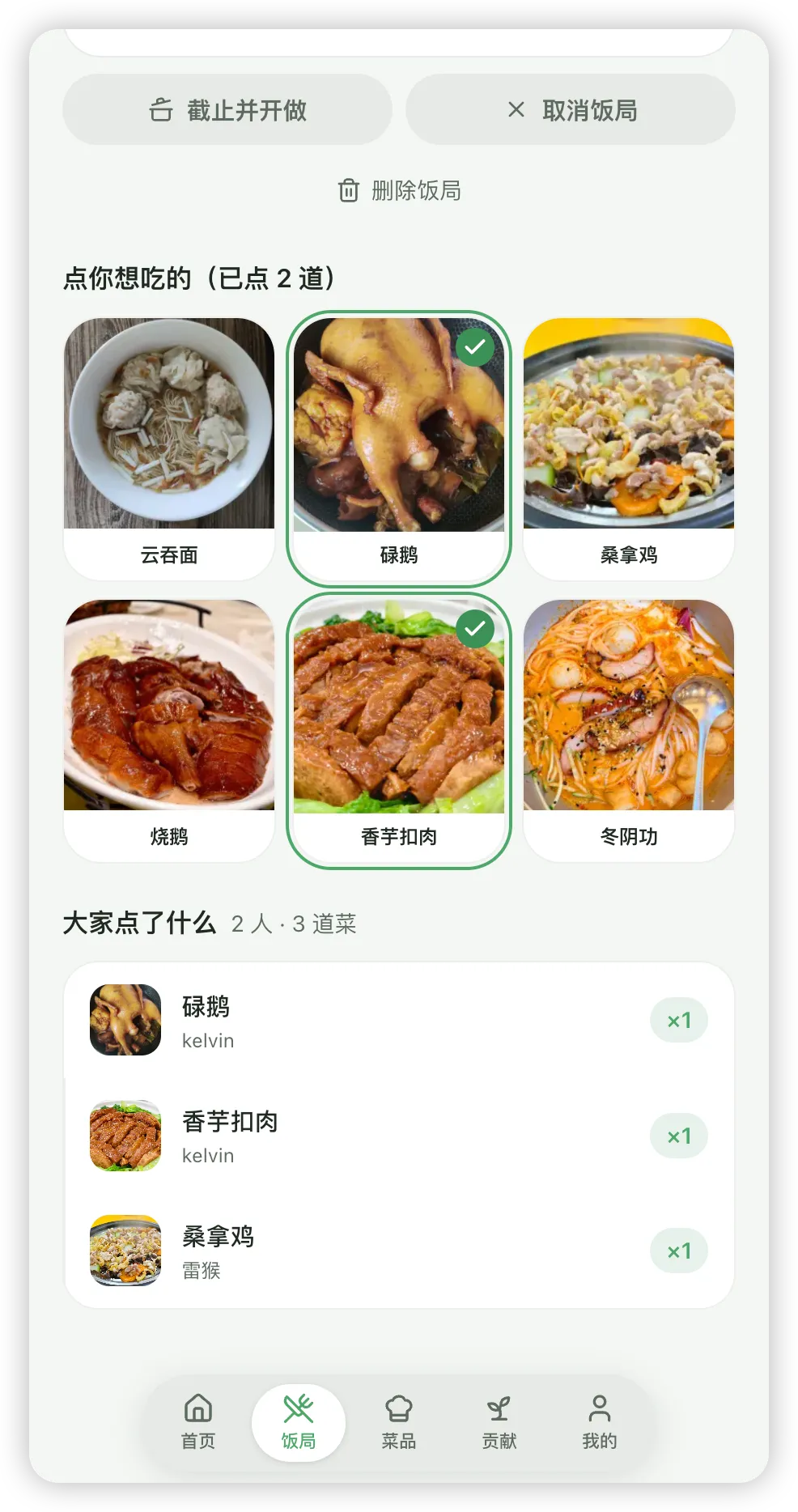Image resolution: width=798 pixels, height=1512 pixels.
Task: Open the 贡献 tab
Action: tap(499, 1422)
